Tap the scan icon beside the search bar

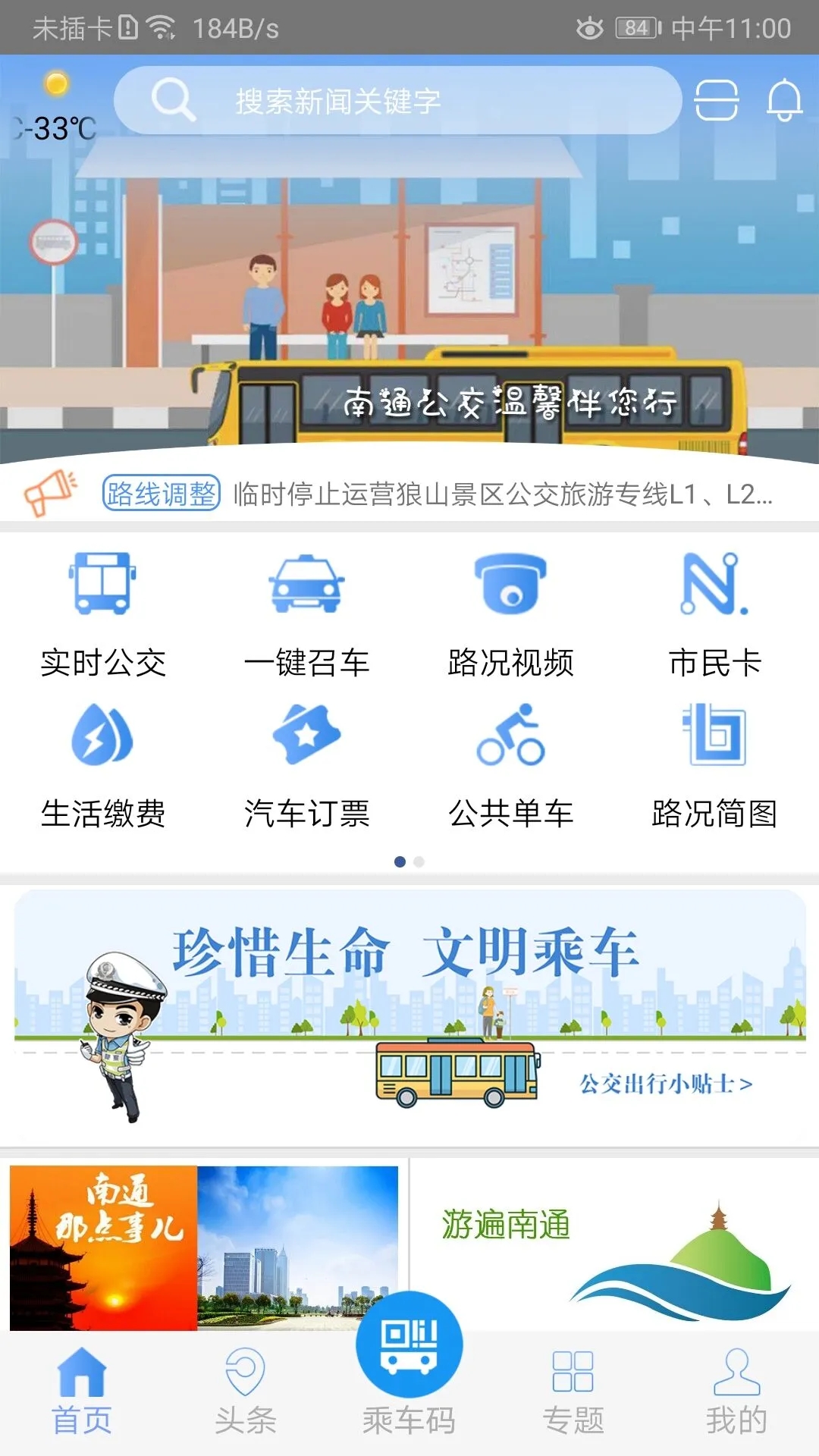point(716,101)
